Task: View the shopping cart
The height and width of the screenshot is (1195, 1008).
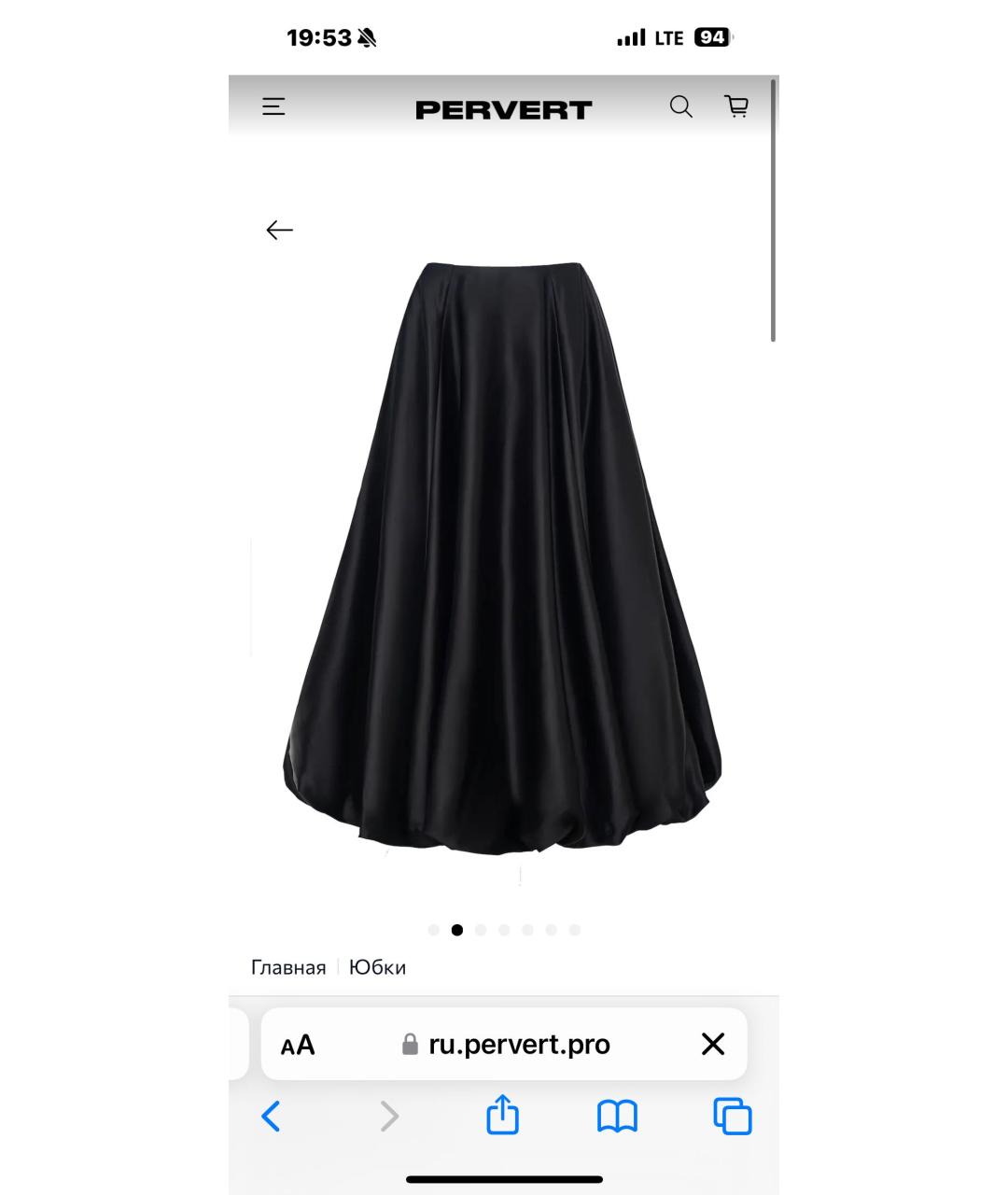Action: pyautogui.click(x=736, y=106)
